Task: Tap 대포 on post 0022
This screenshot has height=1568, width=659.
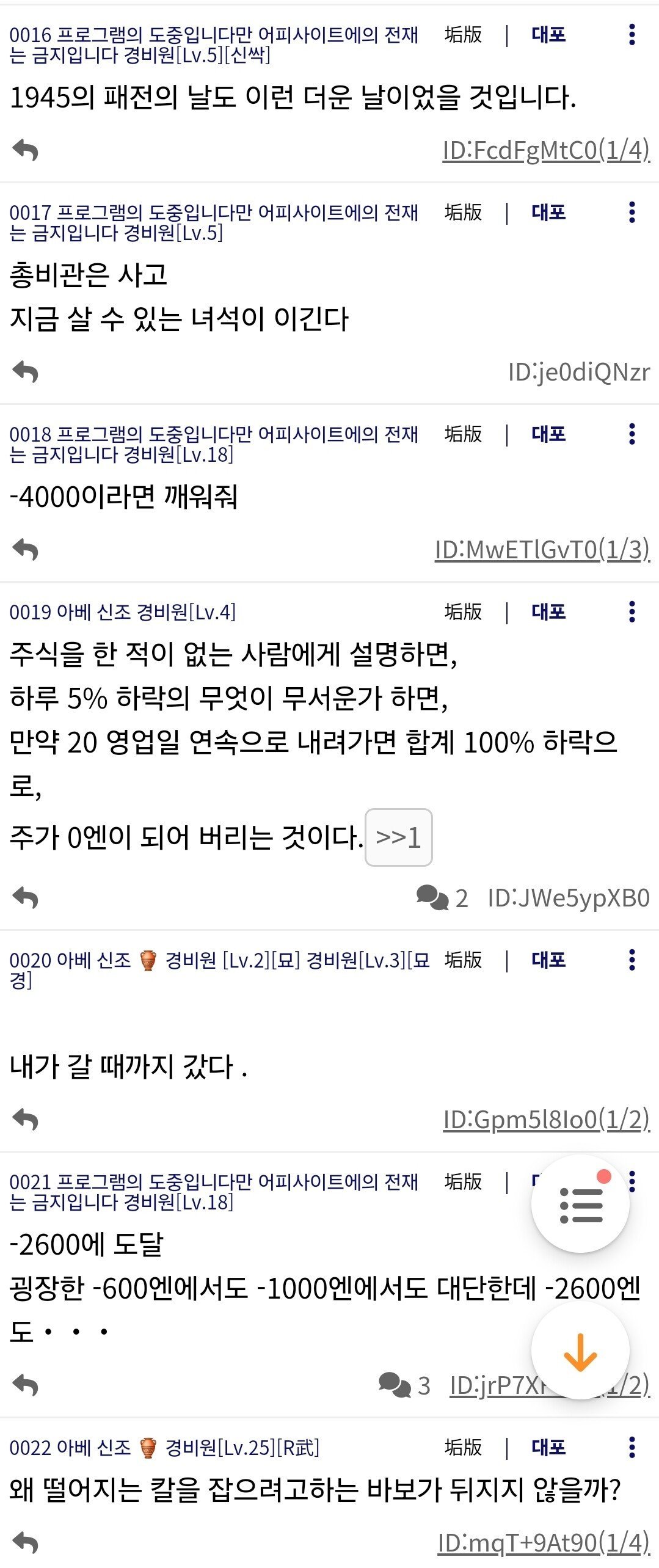Action: point(548,1447)
